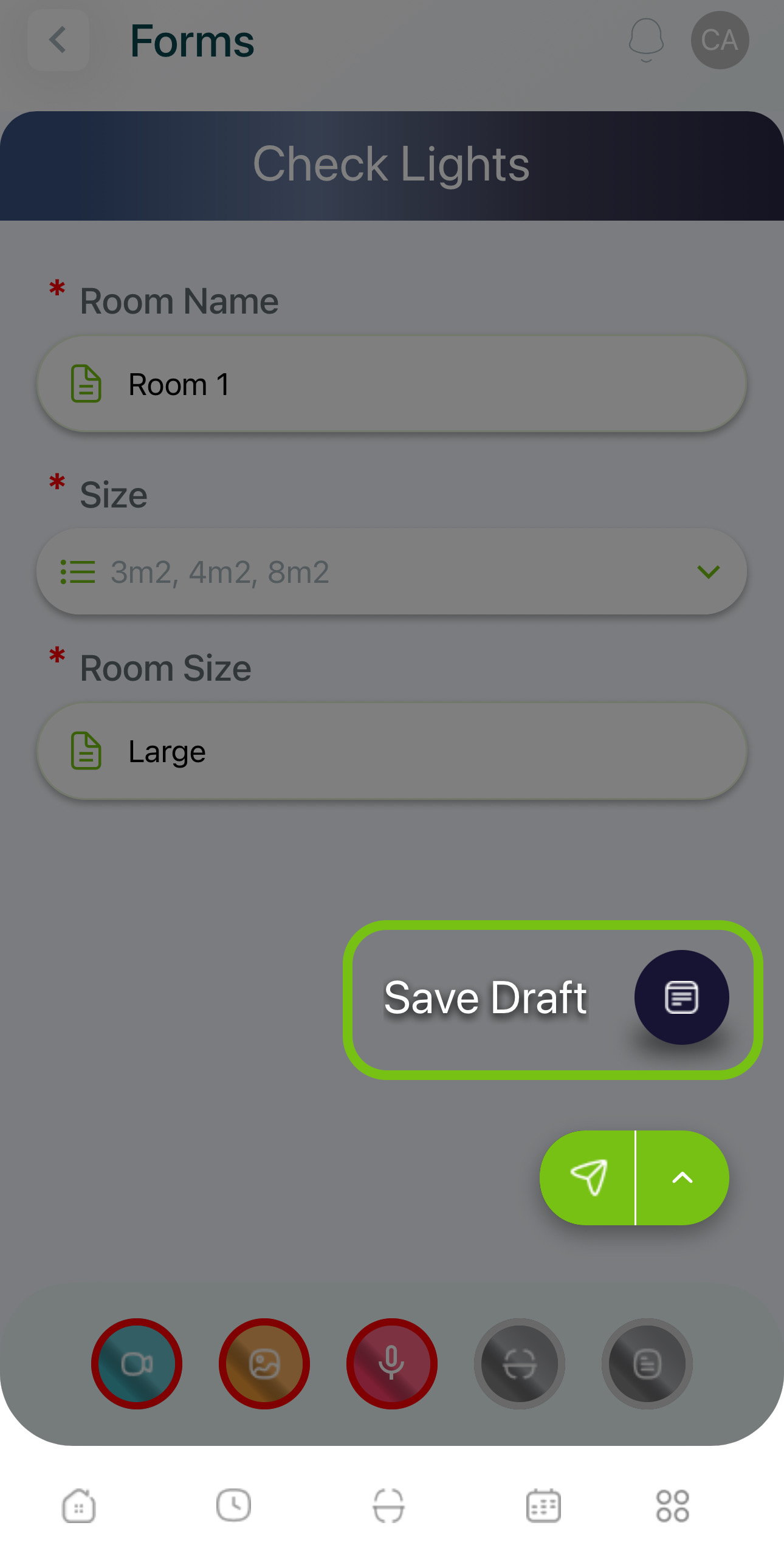Attach a video with the camera button

point(137,1364)
